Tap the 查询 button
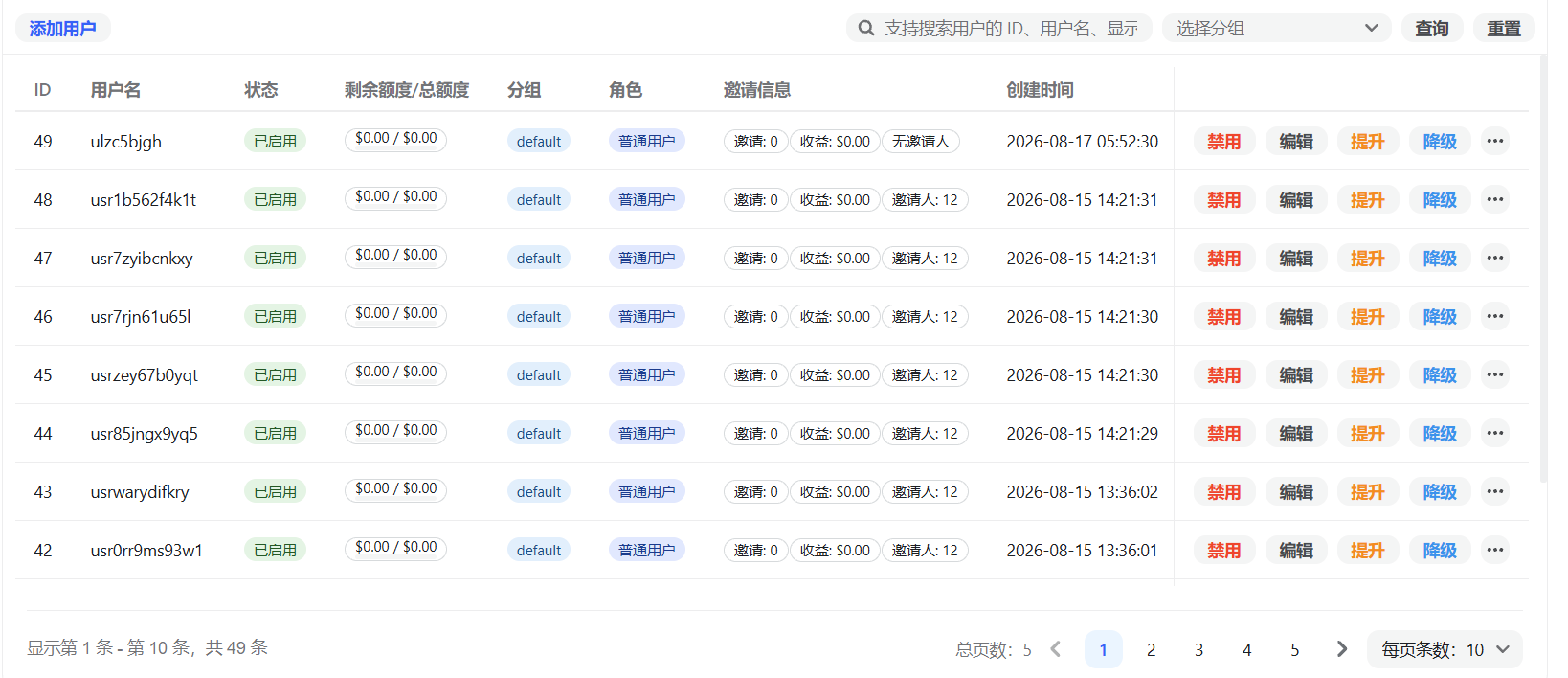This screenshot has width=1568, height=678. (1431, 29)
